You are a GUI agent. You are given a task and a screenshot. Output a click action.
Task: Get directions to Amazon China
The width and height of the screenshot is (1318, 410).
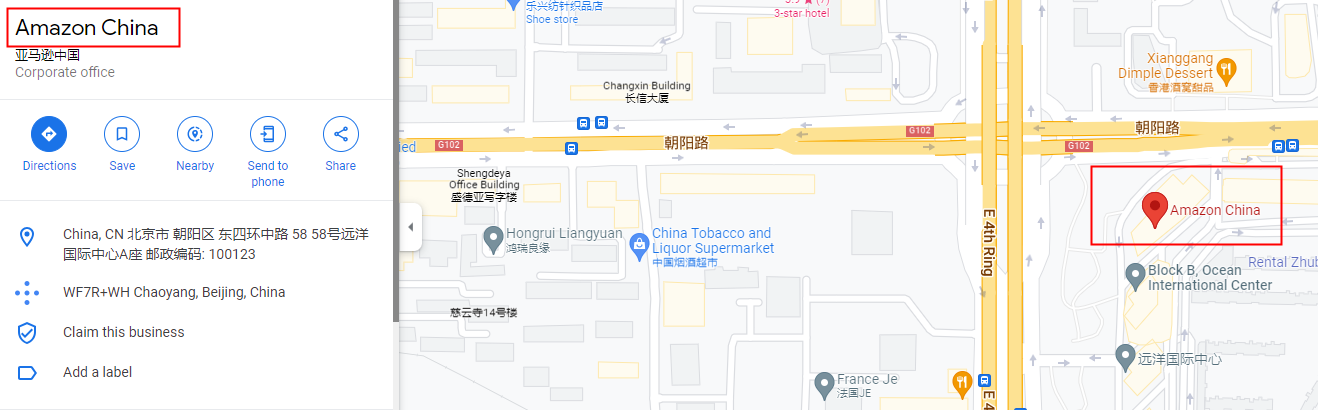tap(49, 134)
